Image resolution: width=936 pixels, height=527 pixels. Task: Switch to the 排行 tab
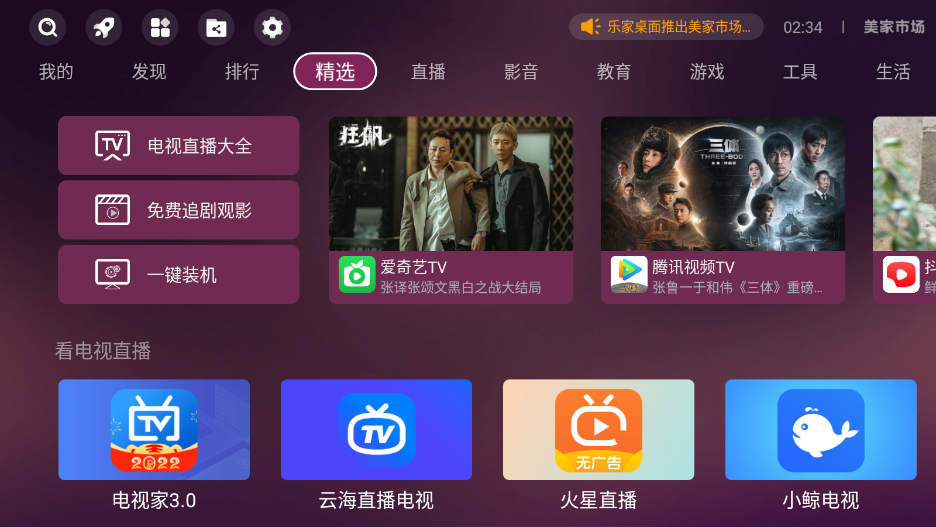point(242,72)
